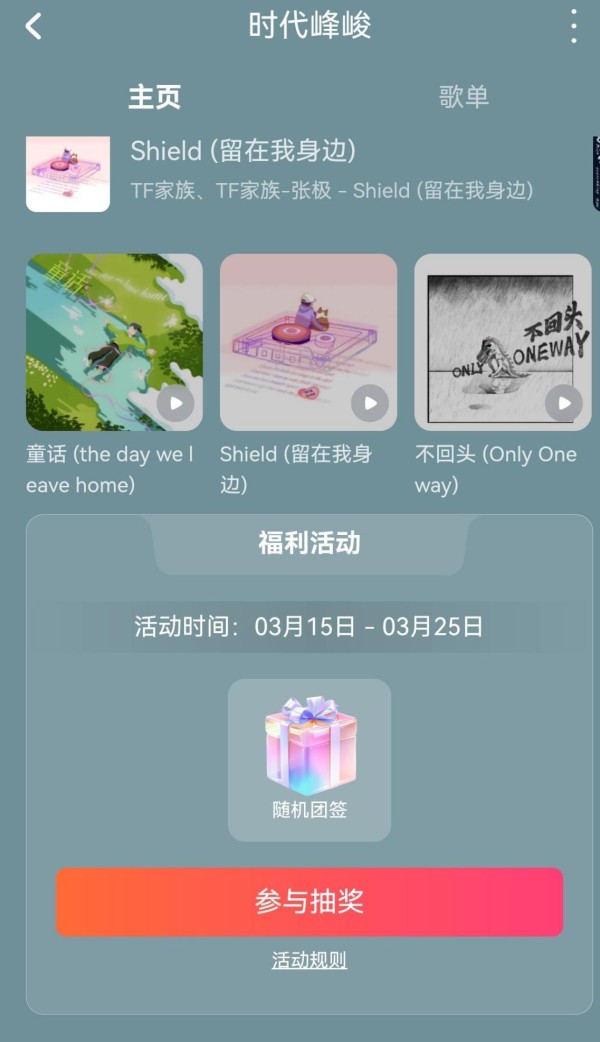Screen dimensions: 600x1042
Task: Tap the 随机团签 gift box
Action: click(x=309, y=759)
